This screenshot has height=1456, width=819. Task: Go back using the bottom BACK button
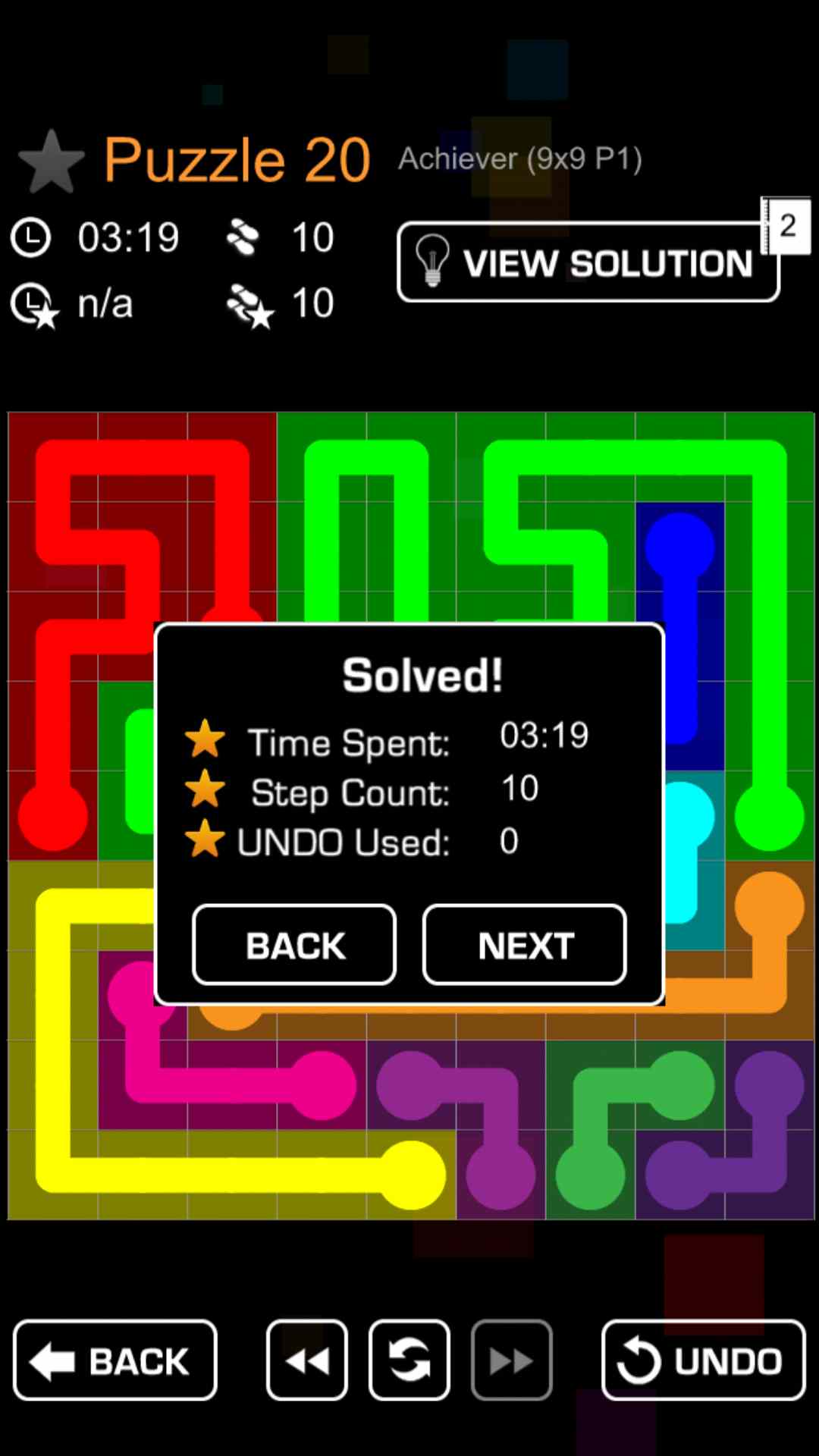(115, 1360)
